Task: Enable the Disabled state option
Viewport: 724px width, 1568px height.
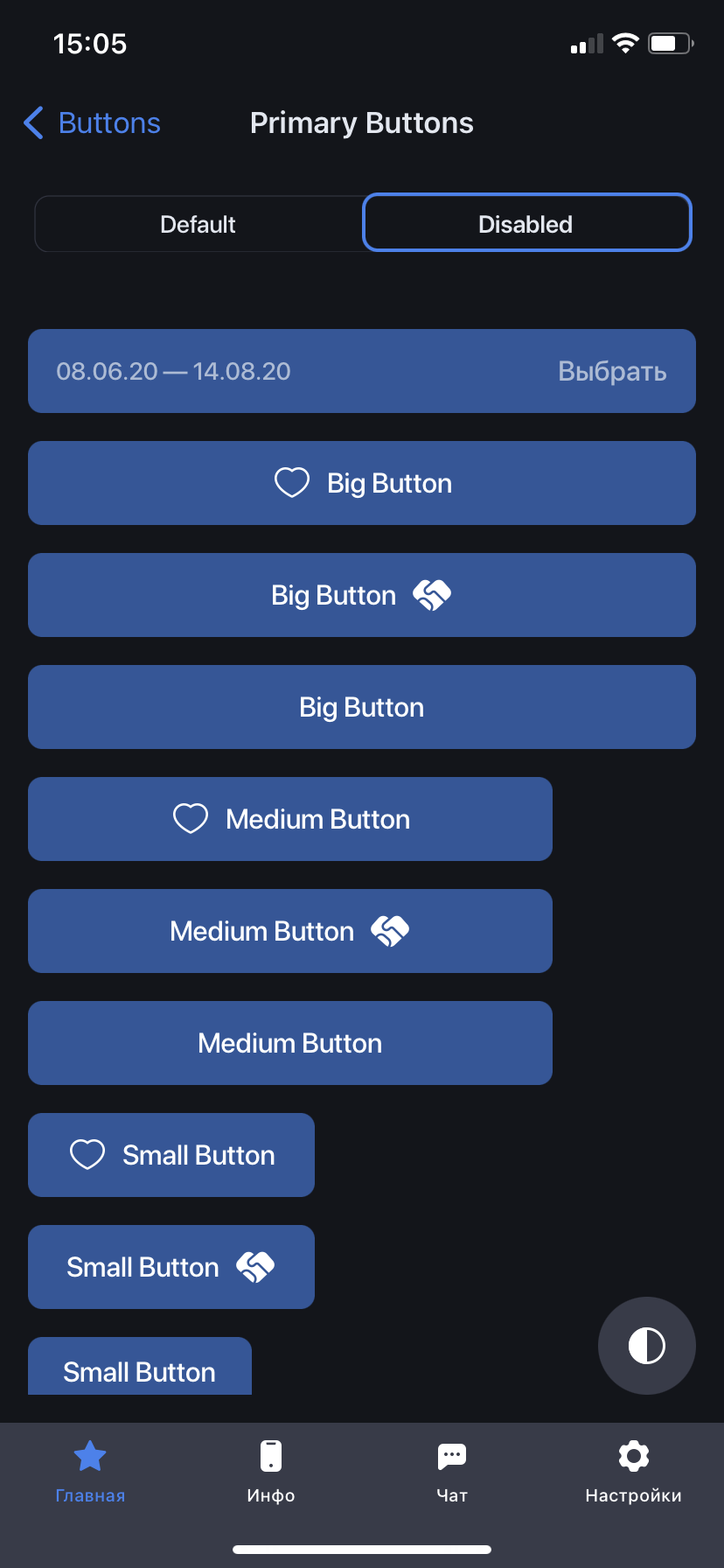Action: (x=526, y=223)
